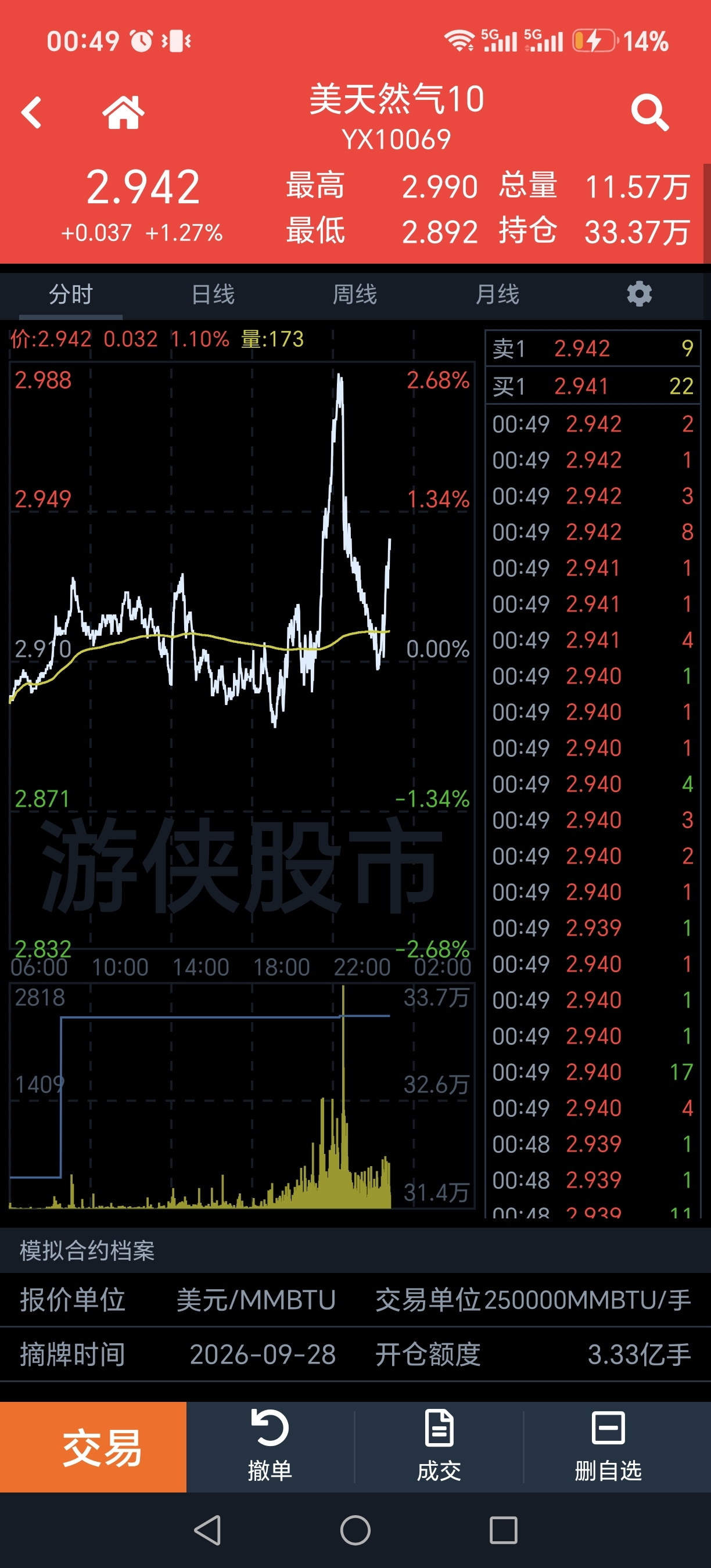Go back using the top-left arrow
Screen dimensions: 711x1568
tap(31, 113)
